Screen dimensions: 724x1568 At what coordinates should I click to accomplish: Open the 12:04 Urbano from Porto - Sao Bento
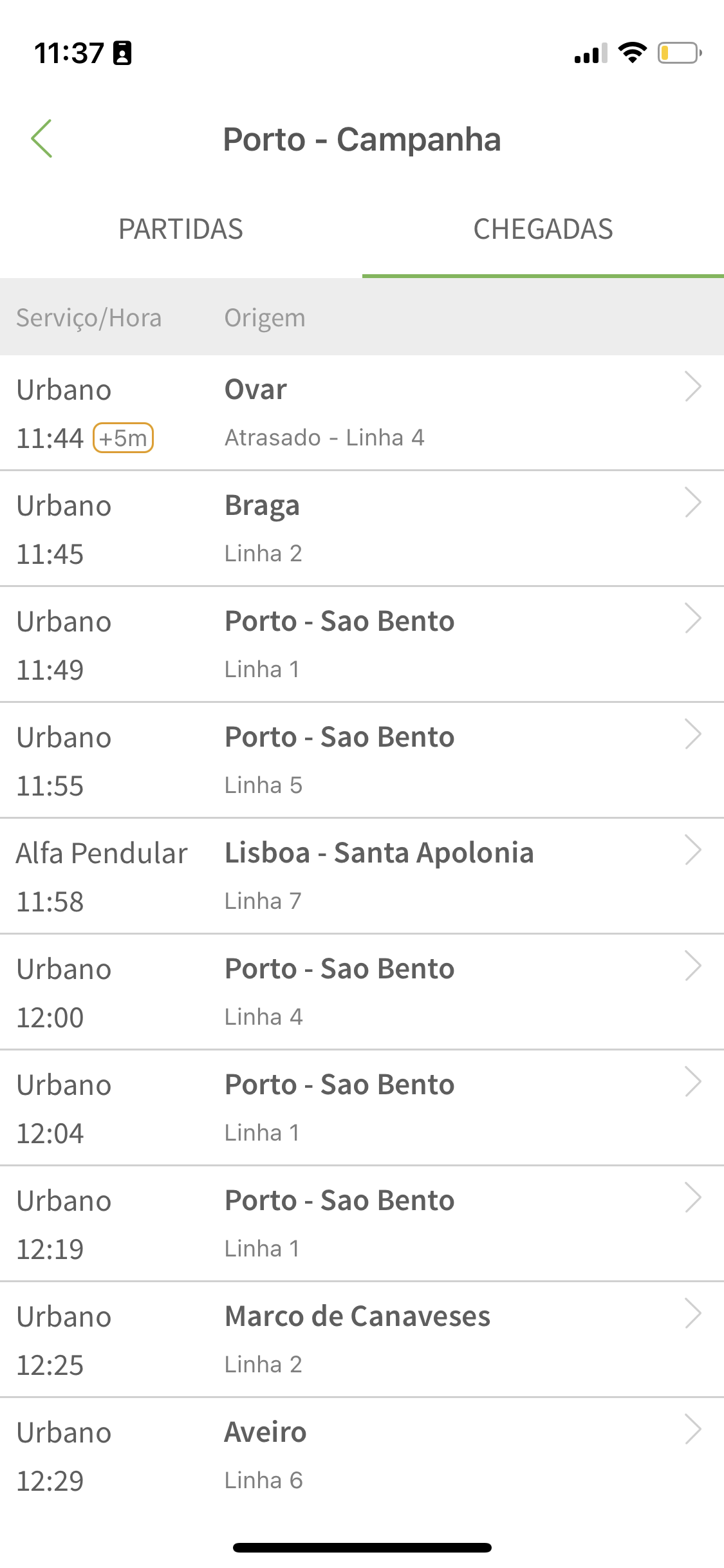click(362, 1108)
